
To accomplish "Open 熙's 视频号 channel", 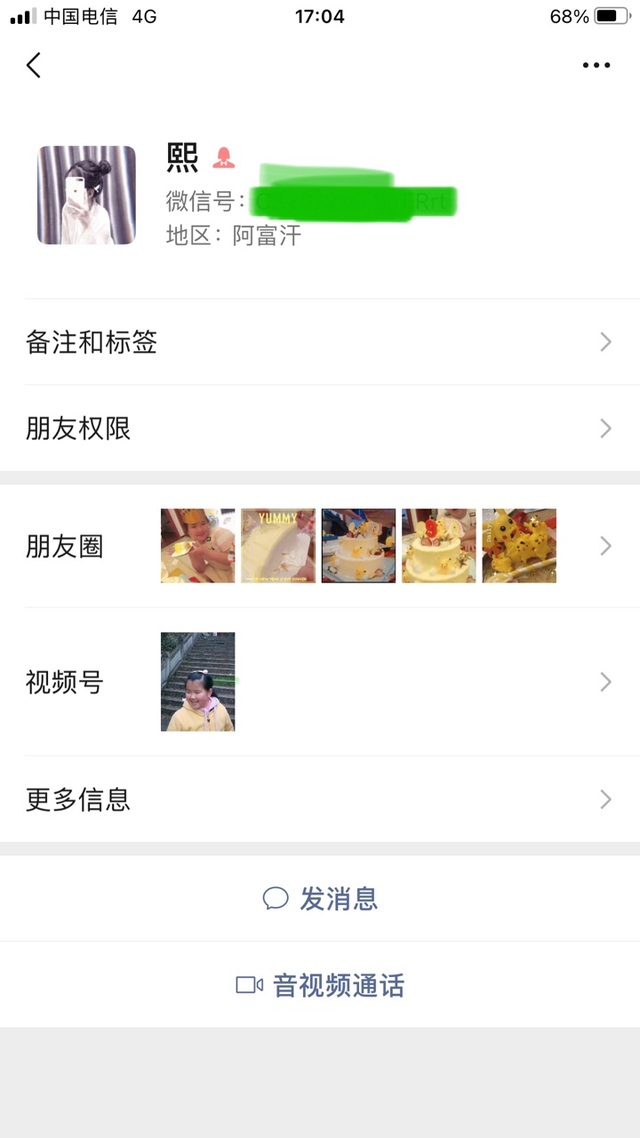I will coord(320,682).
